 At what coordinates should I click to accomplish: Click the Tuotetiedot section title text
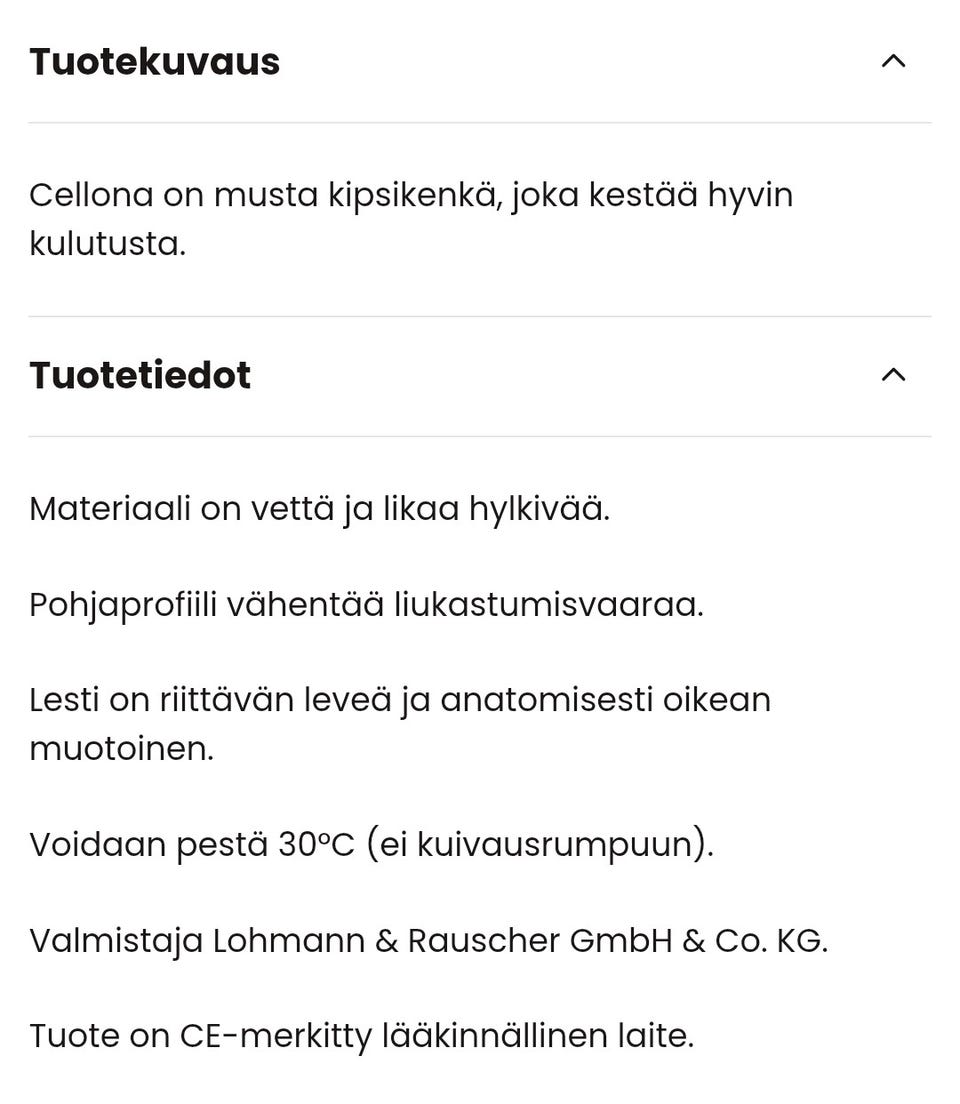139,374
